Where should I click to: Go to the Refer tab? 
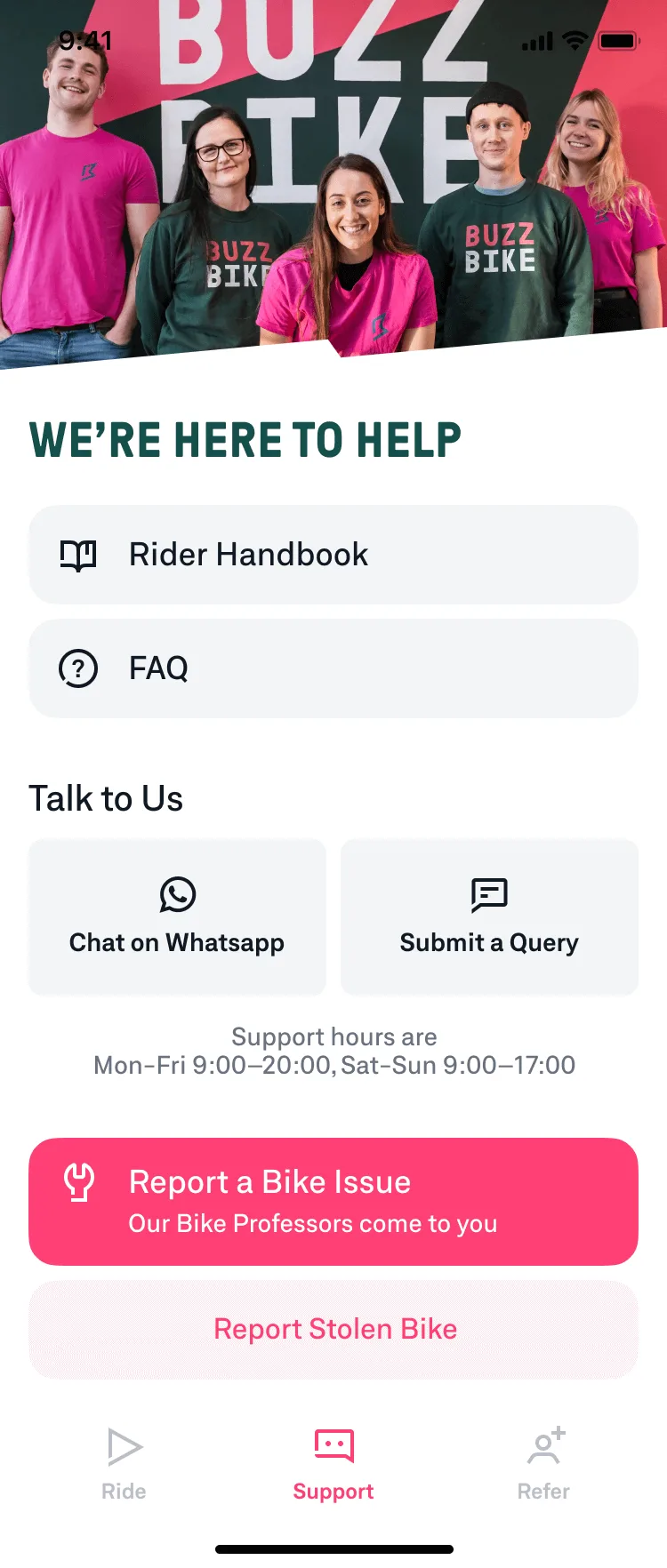click(543, 1463)
